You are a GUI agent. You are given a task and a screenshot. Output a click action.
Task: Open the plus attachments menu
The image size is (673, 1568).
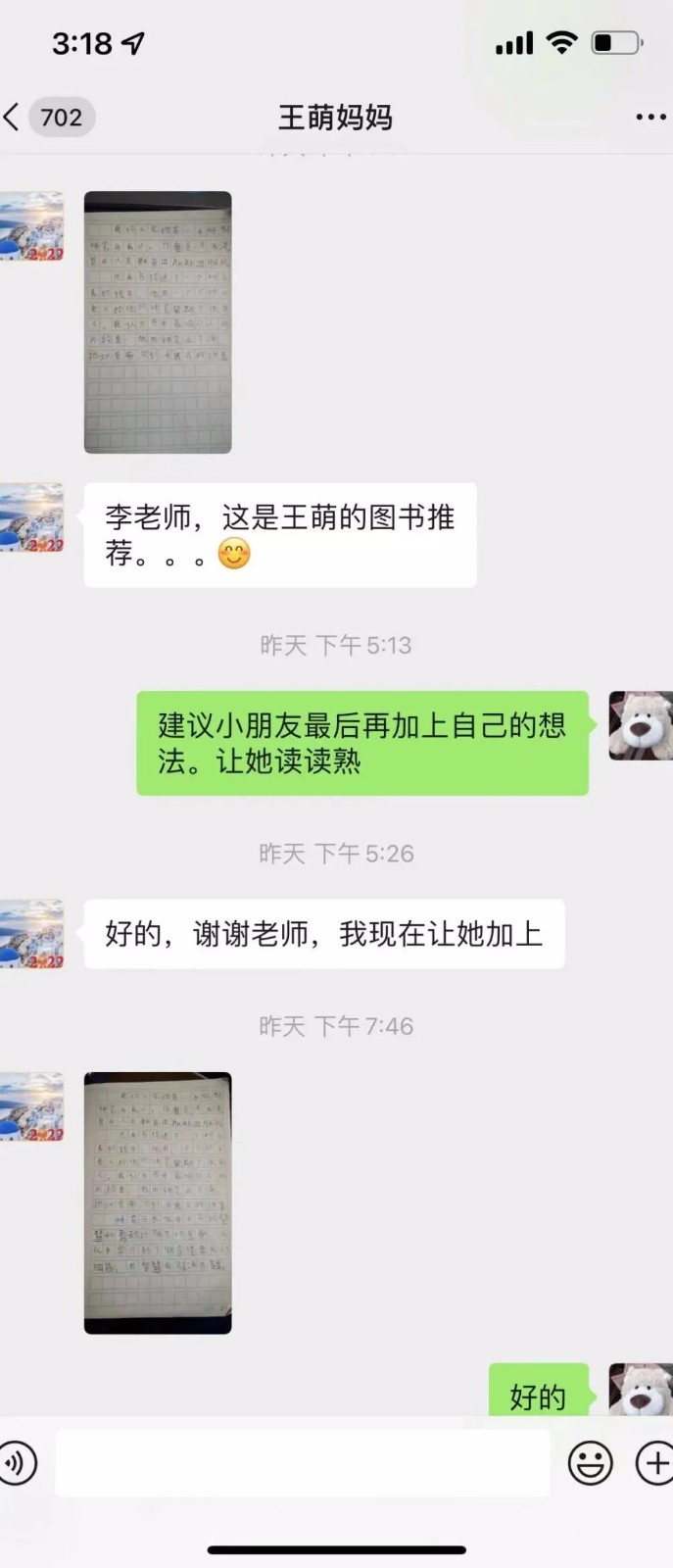point(654,1463)
